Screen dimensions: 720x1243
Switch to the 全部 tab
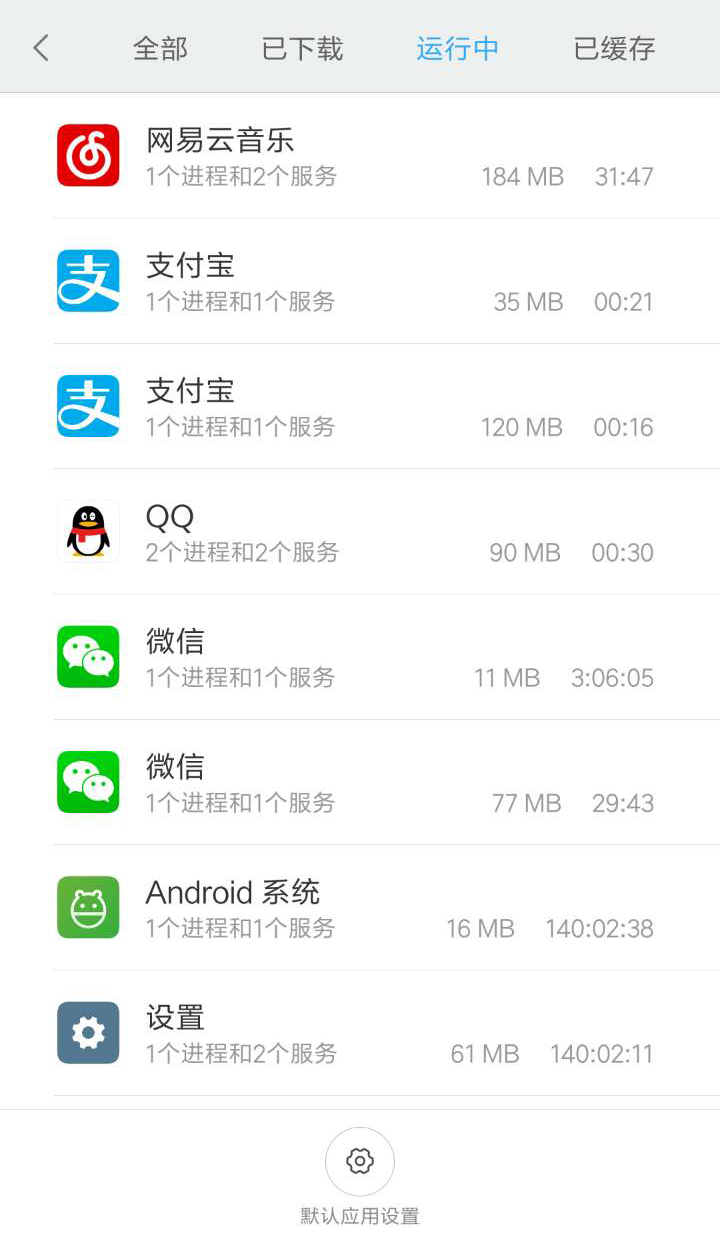[x=161, y=47]
